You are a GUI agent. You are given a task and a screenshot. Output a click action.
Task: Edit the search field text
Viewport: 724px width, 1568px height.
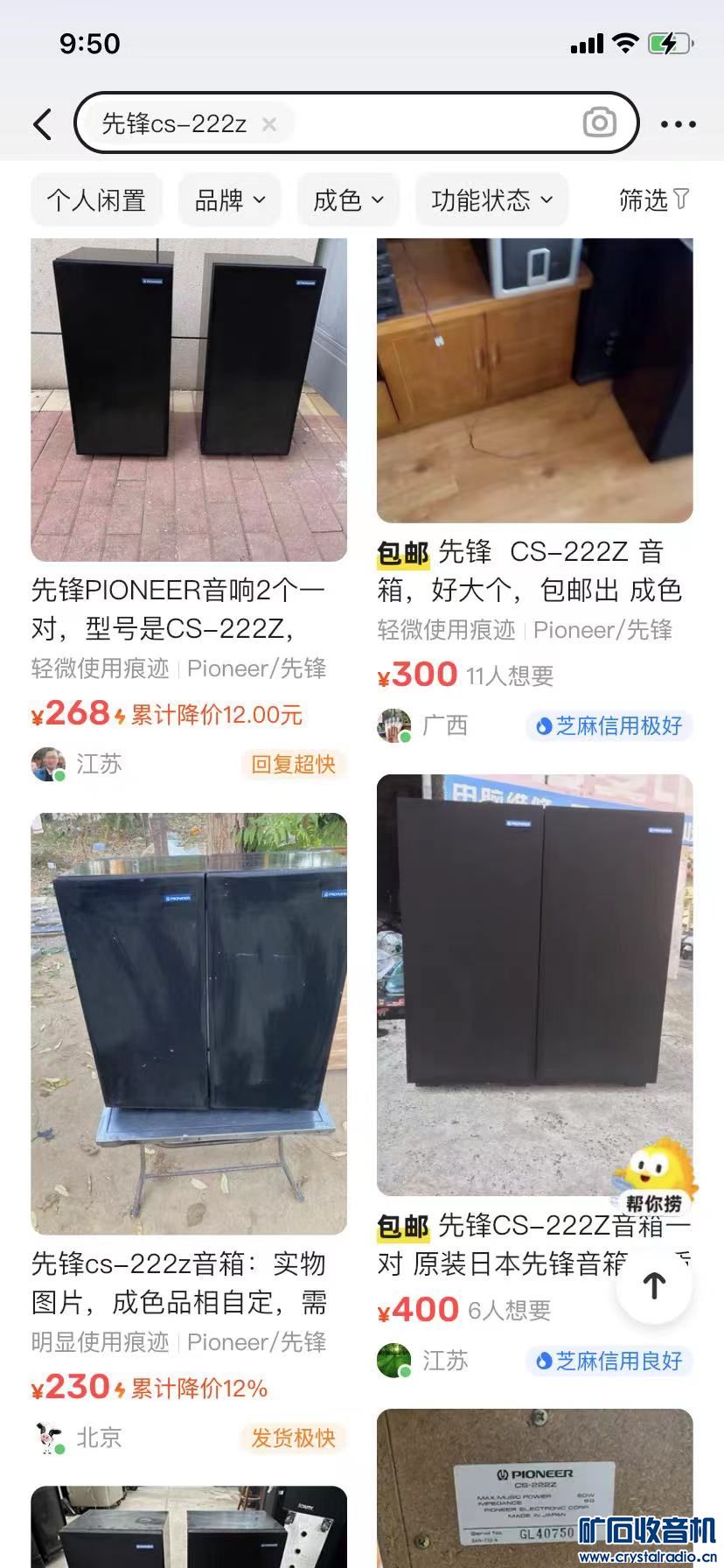(x=420, y=123)
